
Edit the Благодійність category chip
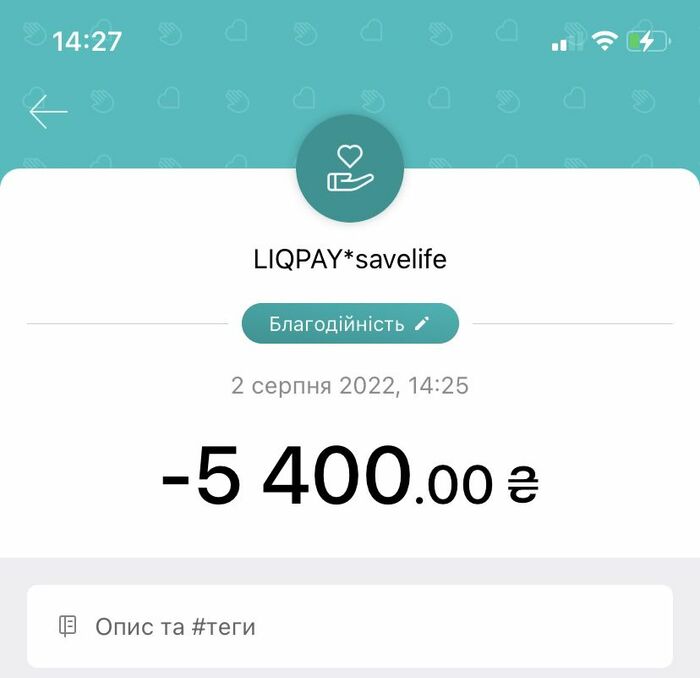[349, 324]
